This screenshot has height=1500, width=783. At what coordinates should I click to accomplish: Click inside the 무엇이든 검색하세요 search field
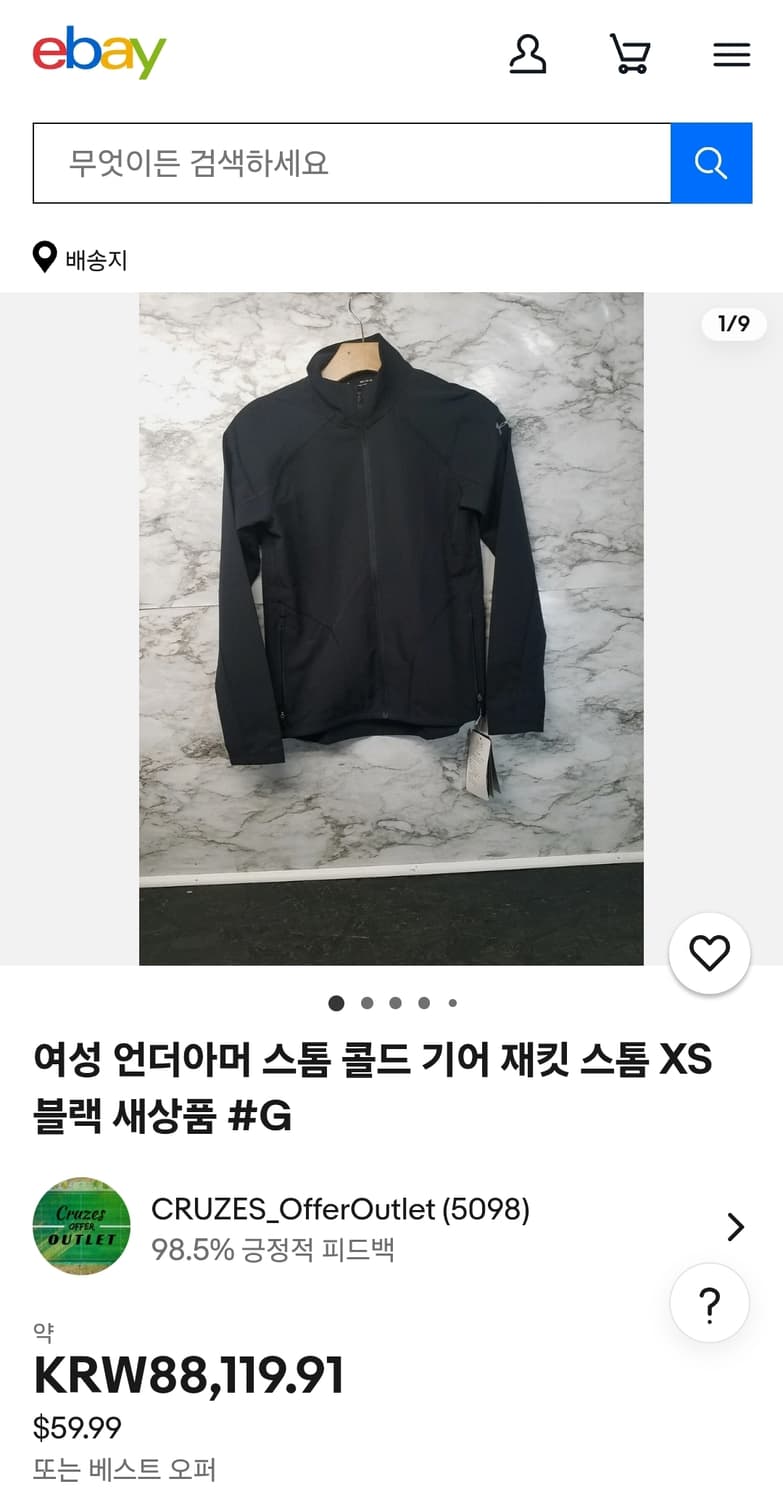click(350, 162)
